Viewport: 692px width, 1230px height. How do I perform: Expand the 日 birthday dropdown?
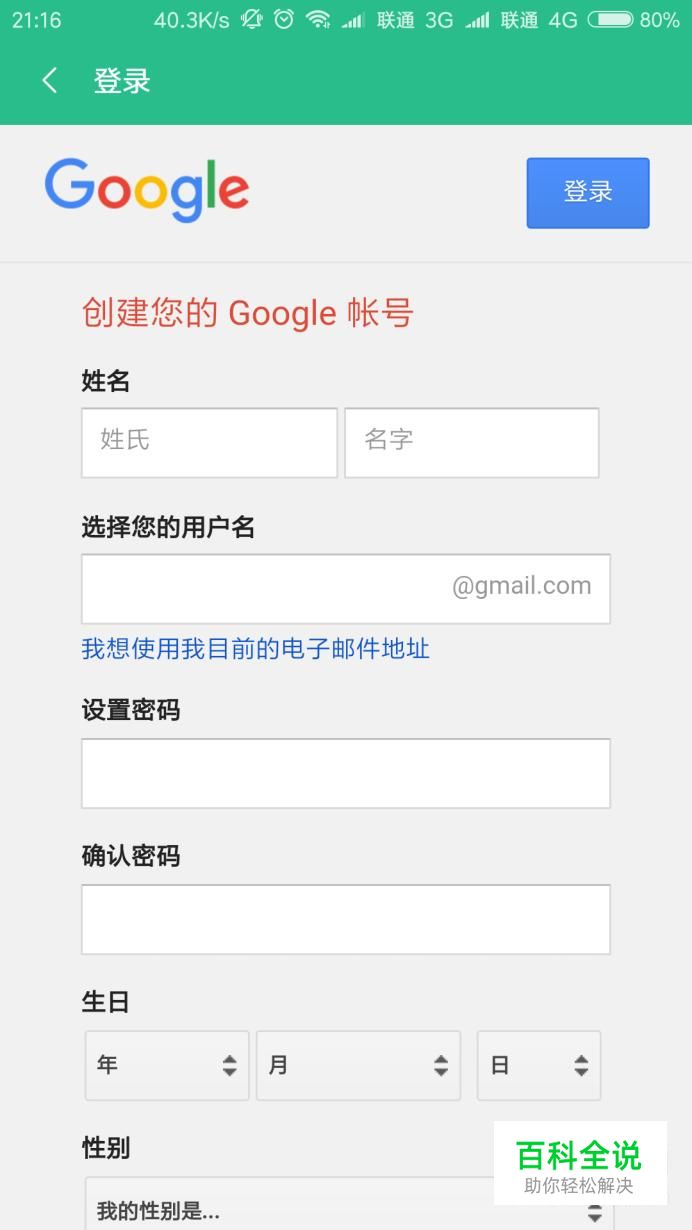click(539, 1066)
